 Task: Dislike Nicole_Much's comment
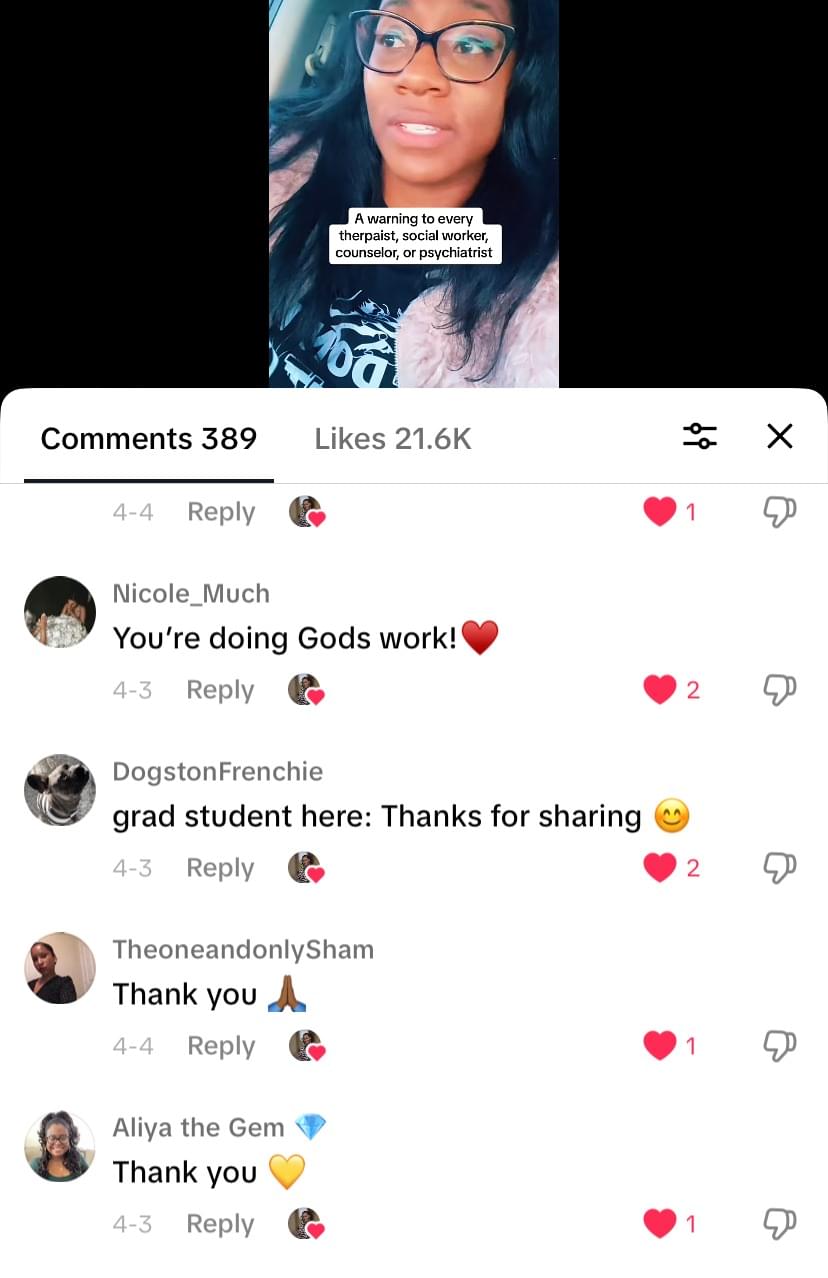tap(779, 689)
